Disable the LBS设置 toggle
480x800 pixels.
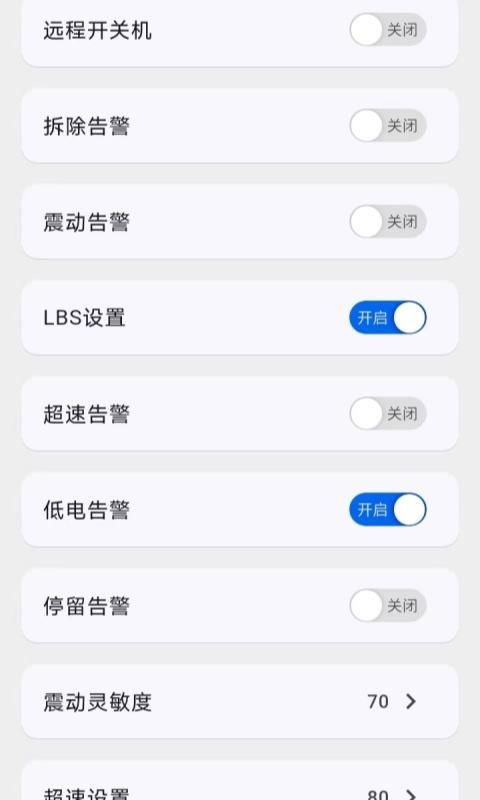pos(388,317)
